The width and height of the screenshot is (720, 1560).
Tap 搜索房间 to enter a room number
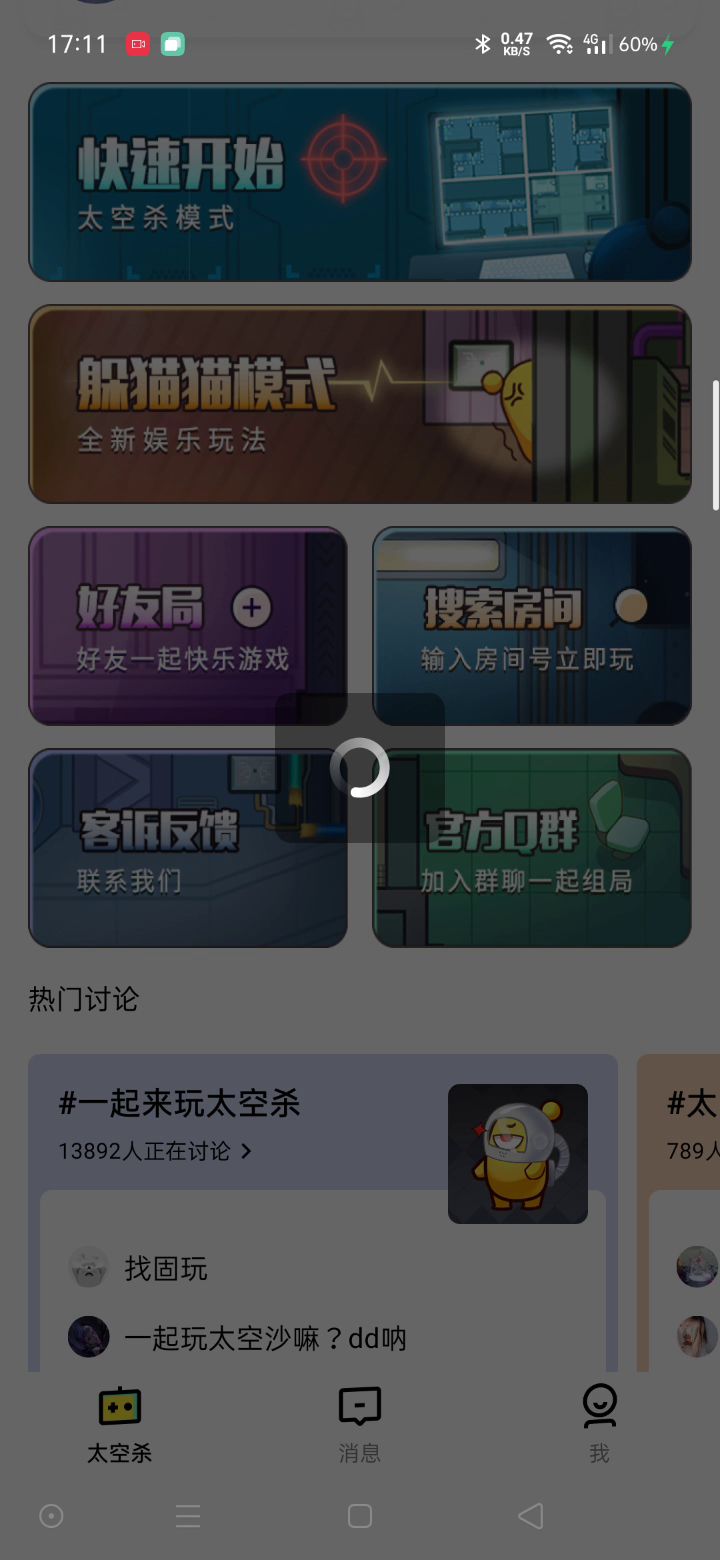pyautogui.click(x=532, y=626)
